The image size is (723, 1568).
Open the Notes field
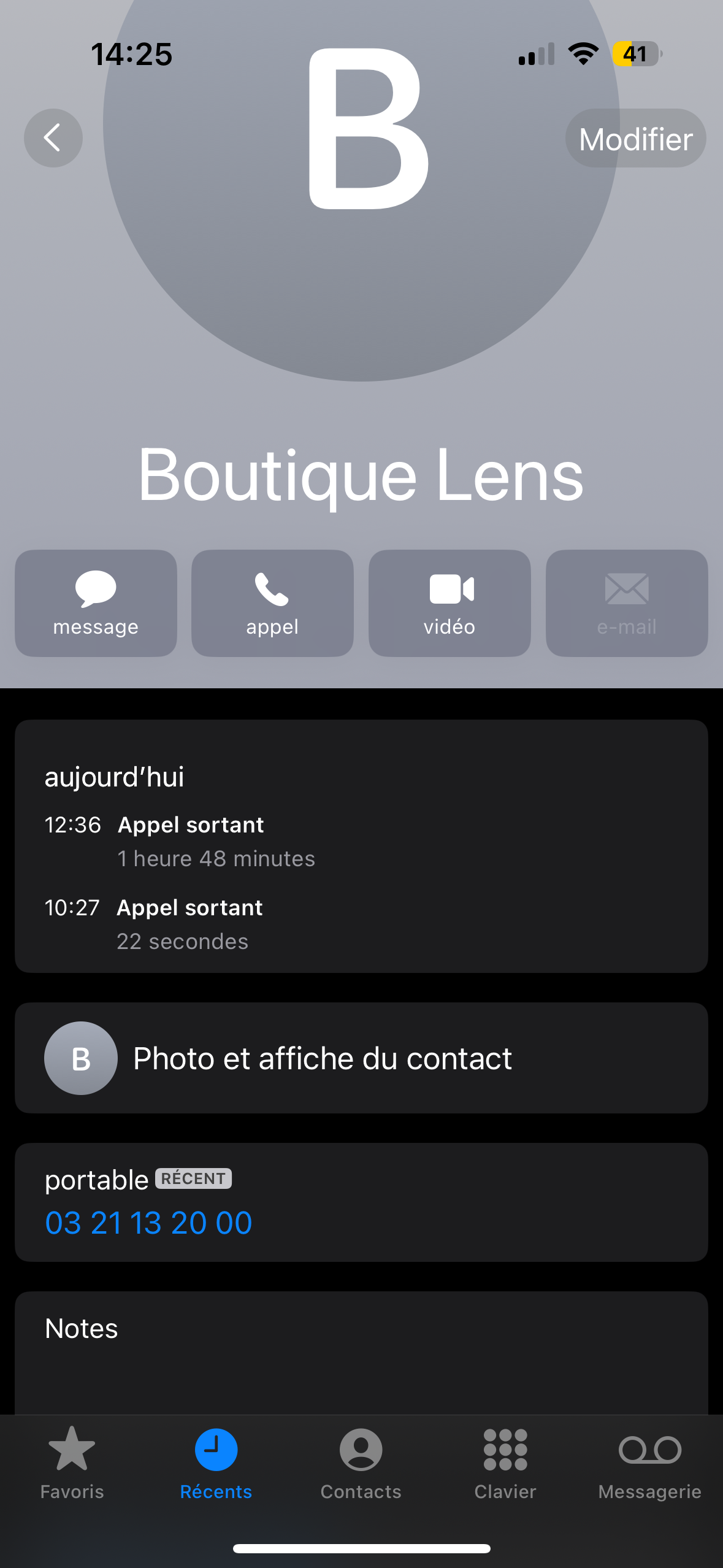point(361,1350)
